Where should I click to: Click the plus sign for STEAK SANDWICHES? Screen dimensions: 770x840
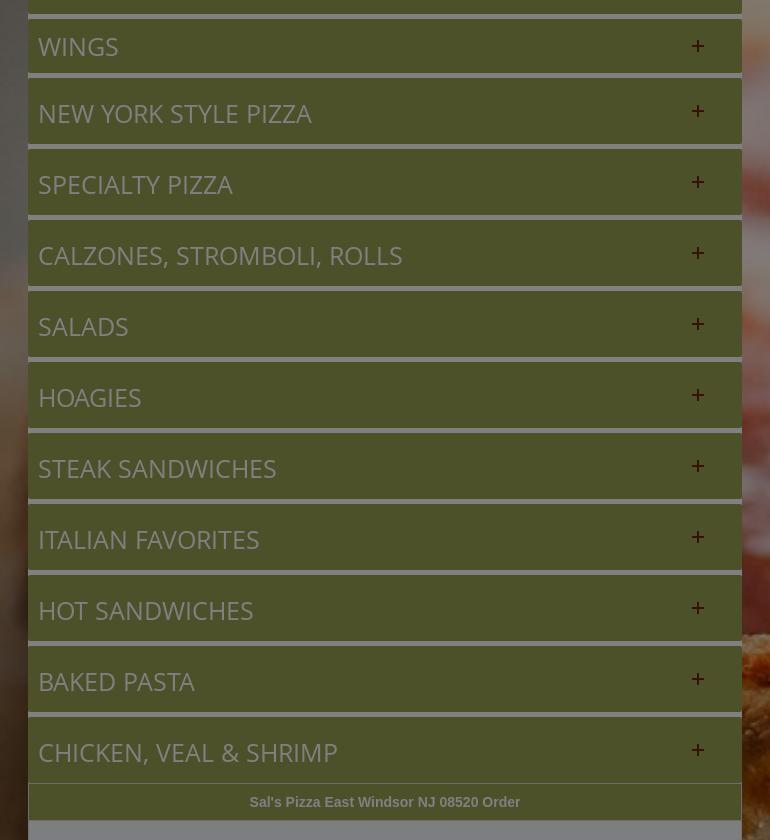(698, 466)
